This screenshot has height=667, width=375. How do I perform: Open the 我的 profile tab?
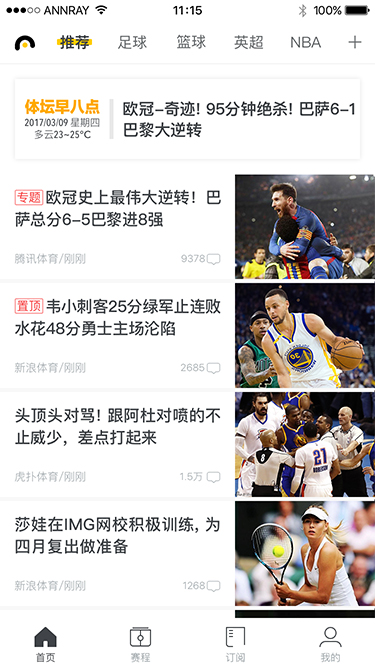click(330, 644)
